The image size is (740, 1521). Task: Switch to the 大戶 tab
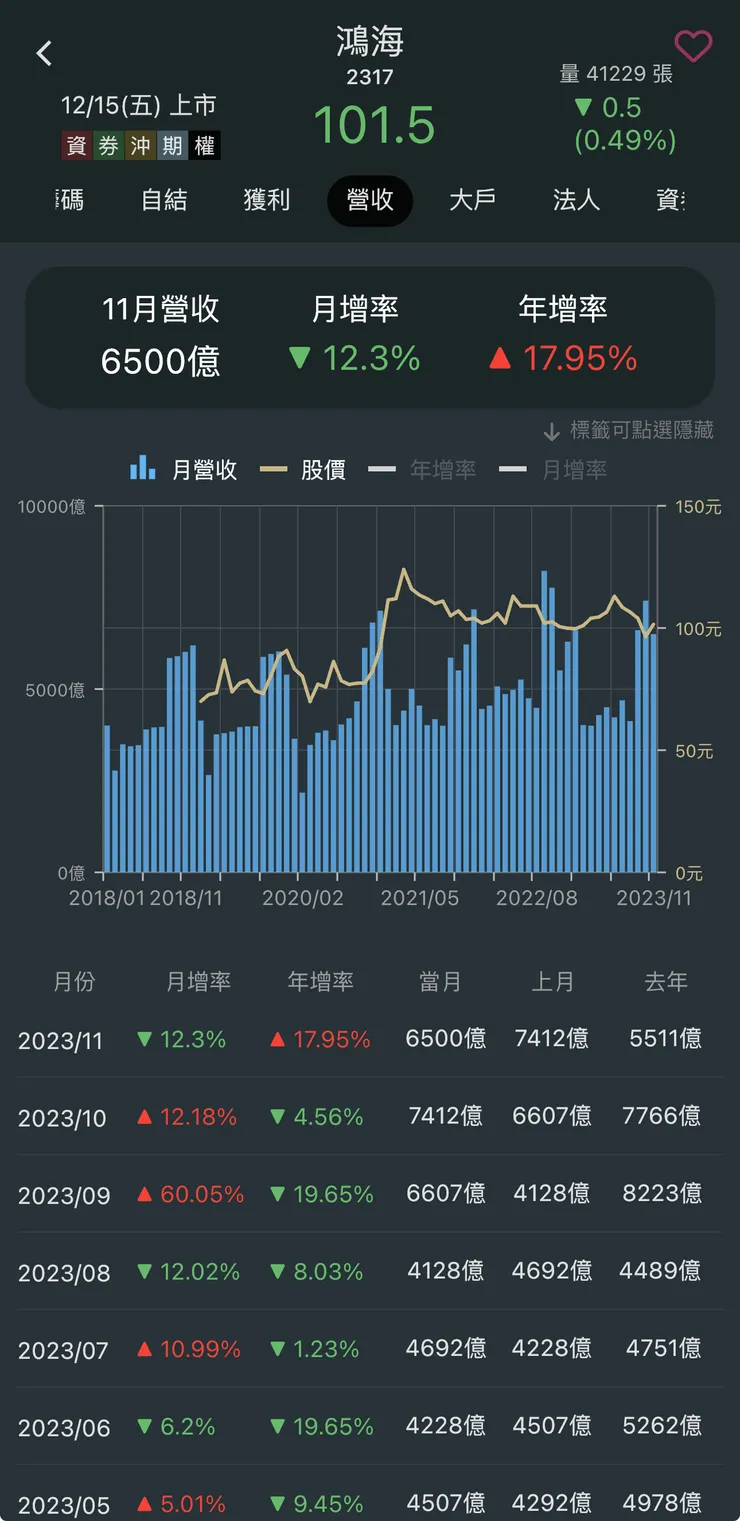coord(473,201)
